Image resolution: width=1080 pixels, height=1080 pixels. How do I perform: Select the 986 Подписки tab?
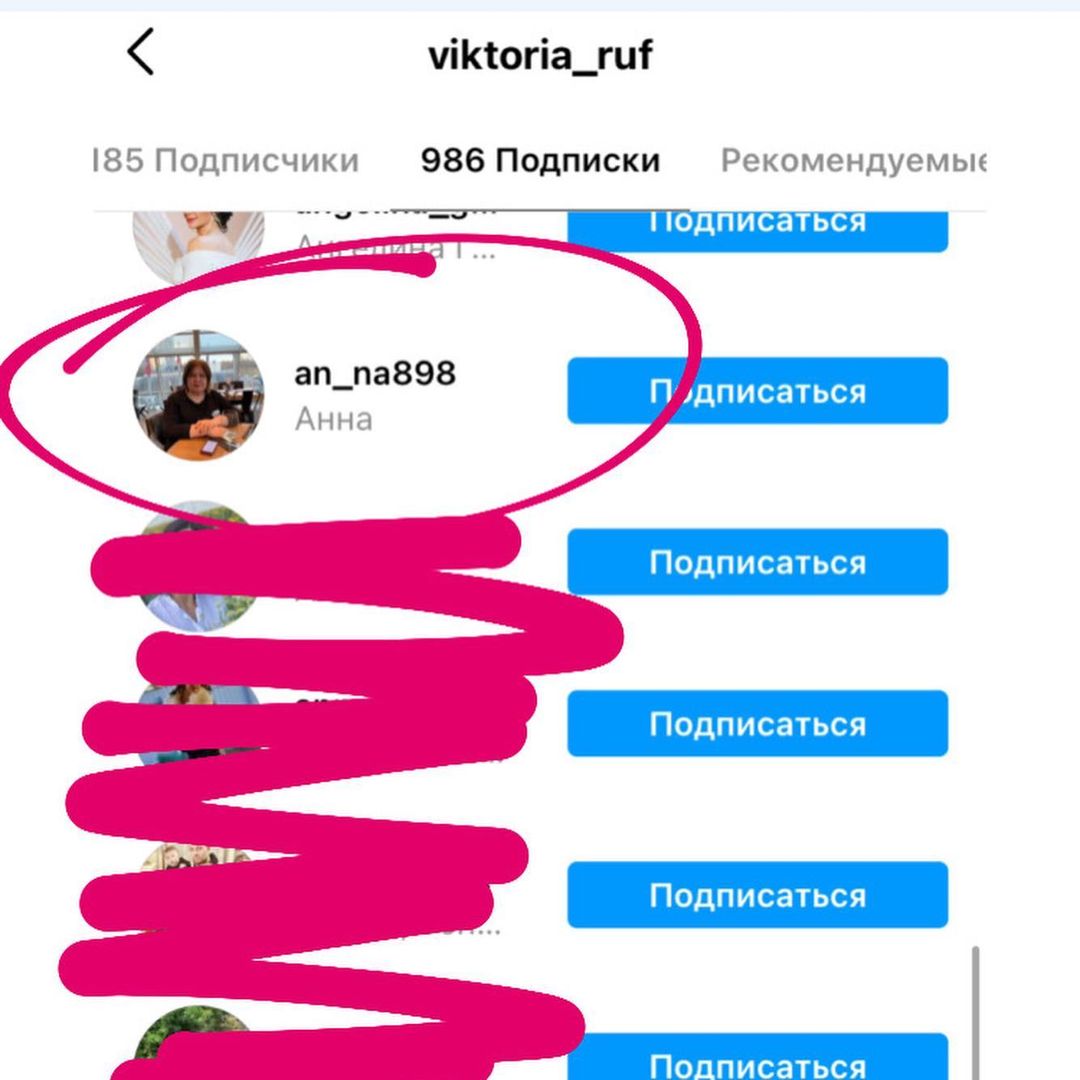pos(540,160)
